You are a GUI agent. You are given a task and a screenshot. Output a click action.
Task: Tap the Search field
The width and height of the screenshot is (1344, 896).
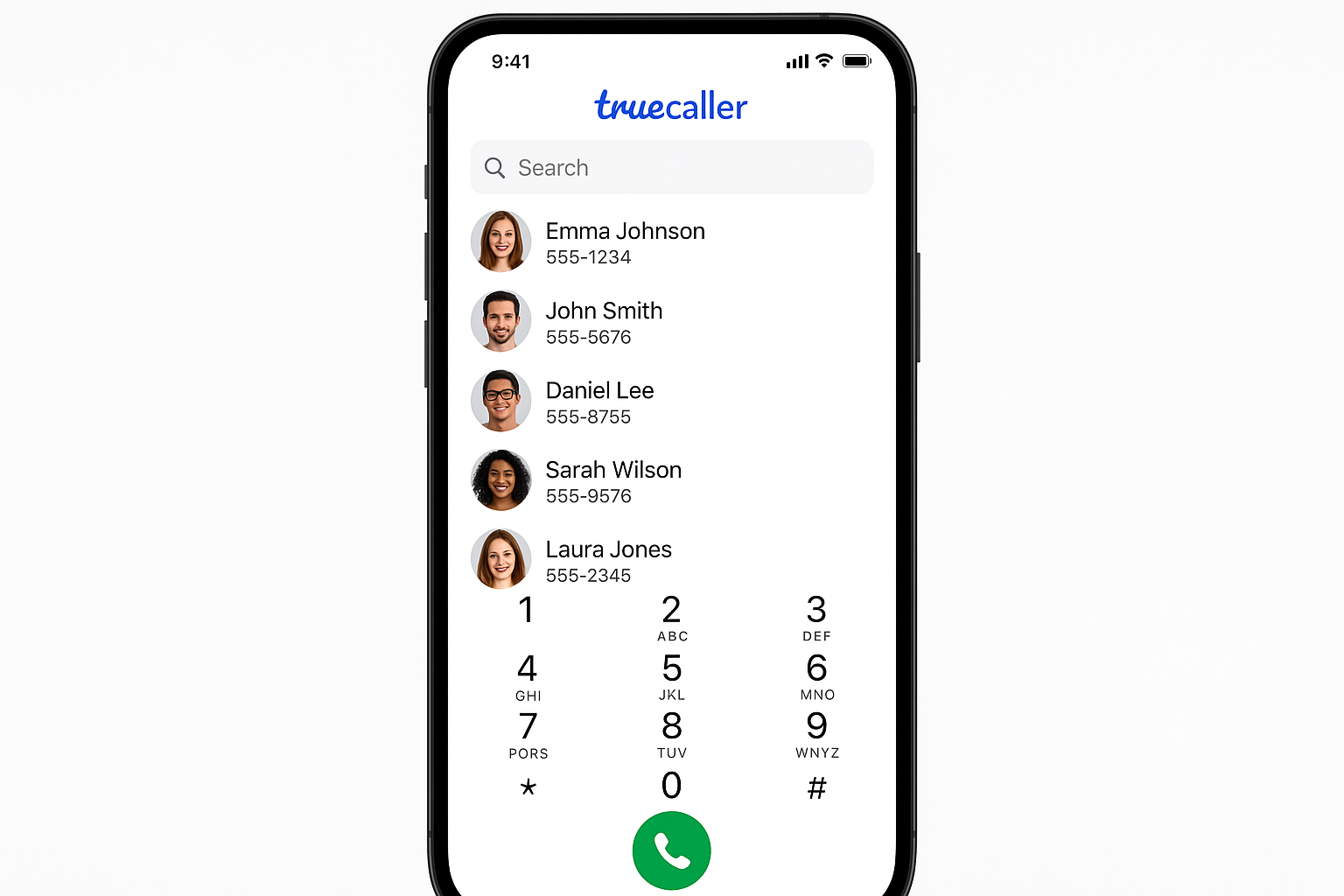671,167
